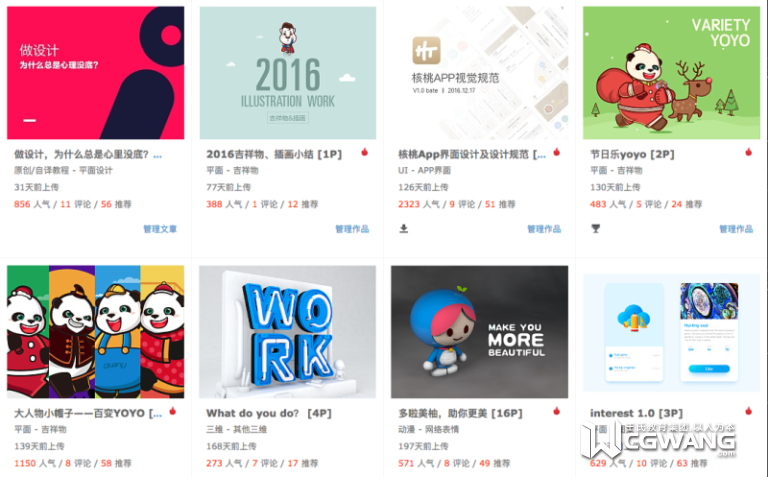Tap the download icon under 核桃App work
The height and width of the screenshot is (477, 768).
pyautogui.click(x=404, y=229)
